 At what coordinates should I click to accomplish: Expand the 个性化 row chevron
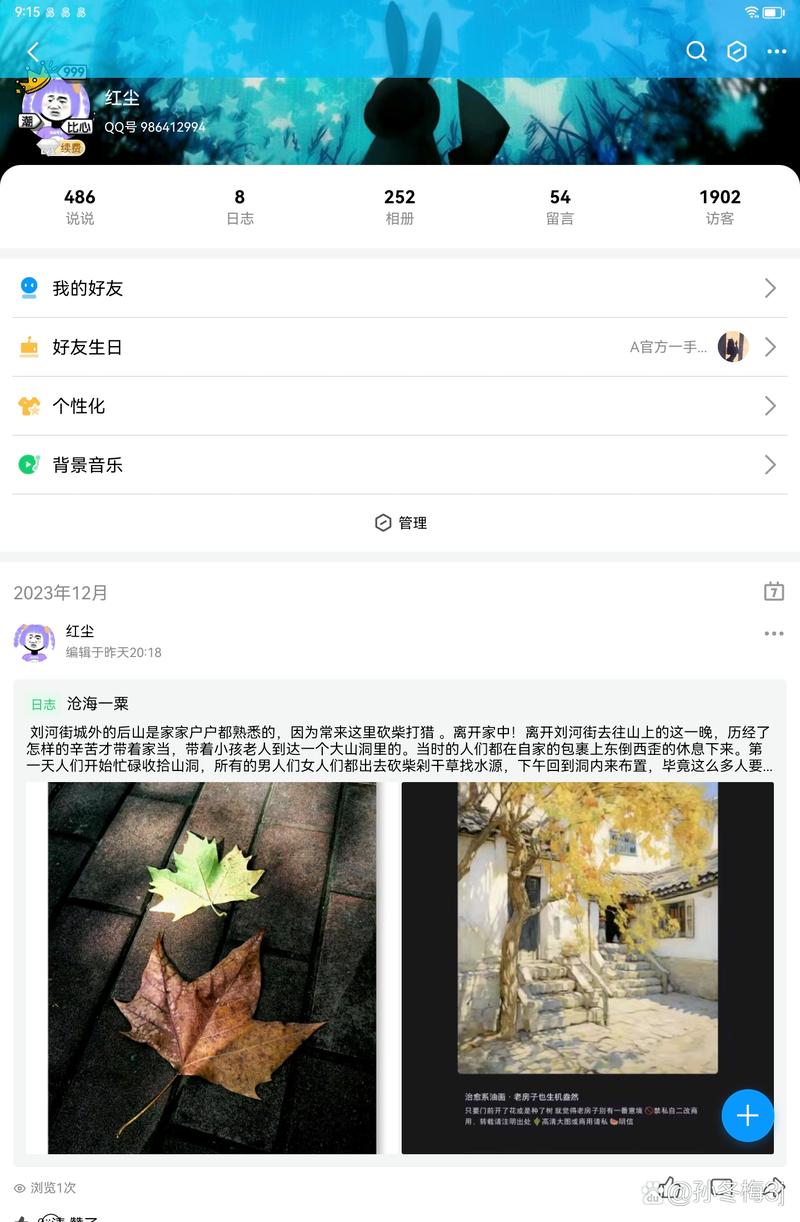[770, 405]
